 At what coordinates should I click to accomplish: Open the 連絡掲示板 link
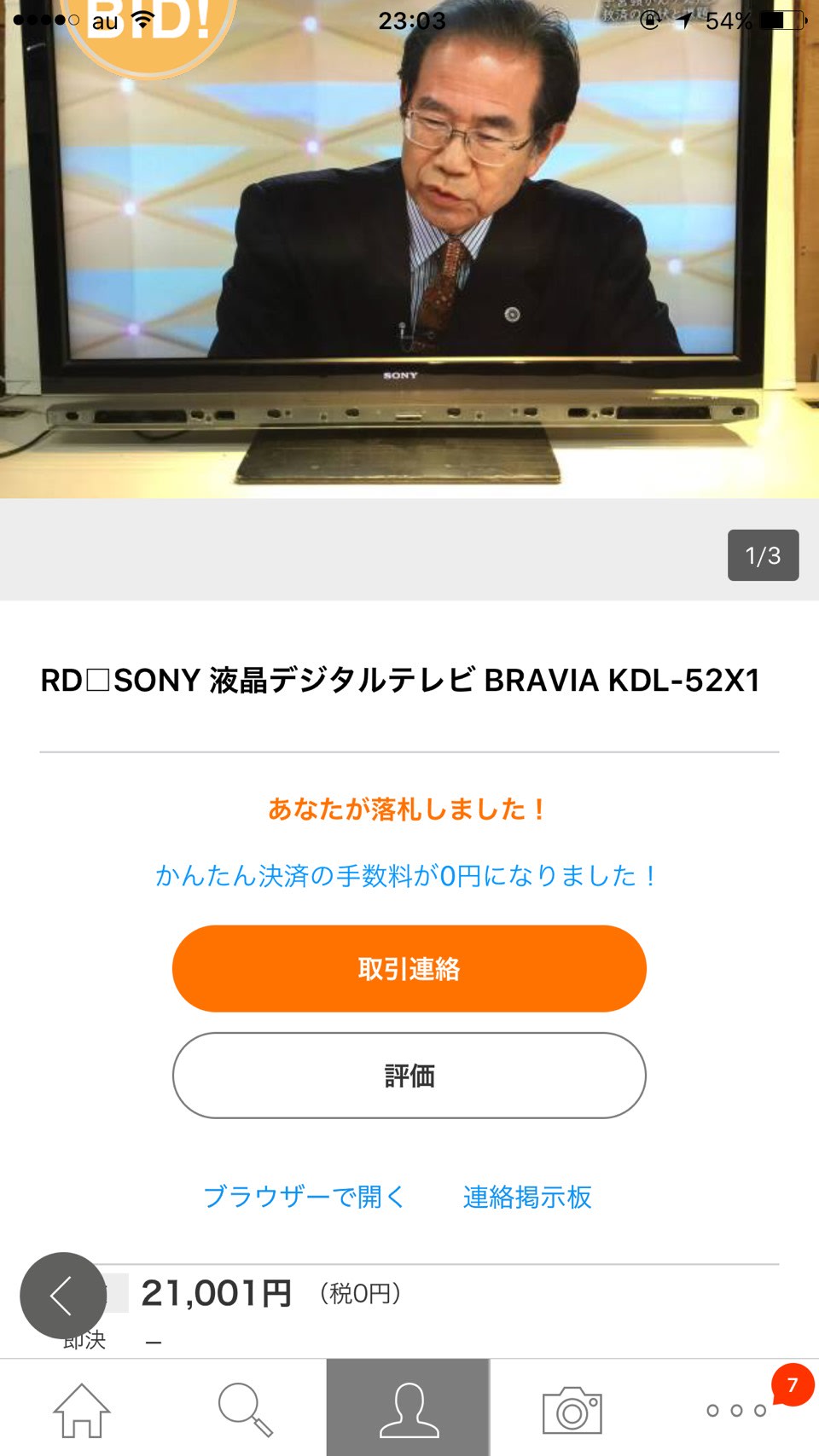(x=526, y=1197)
